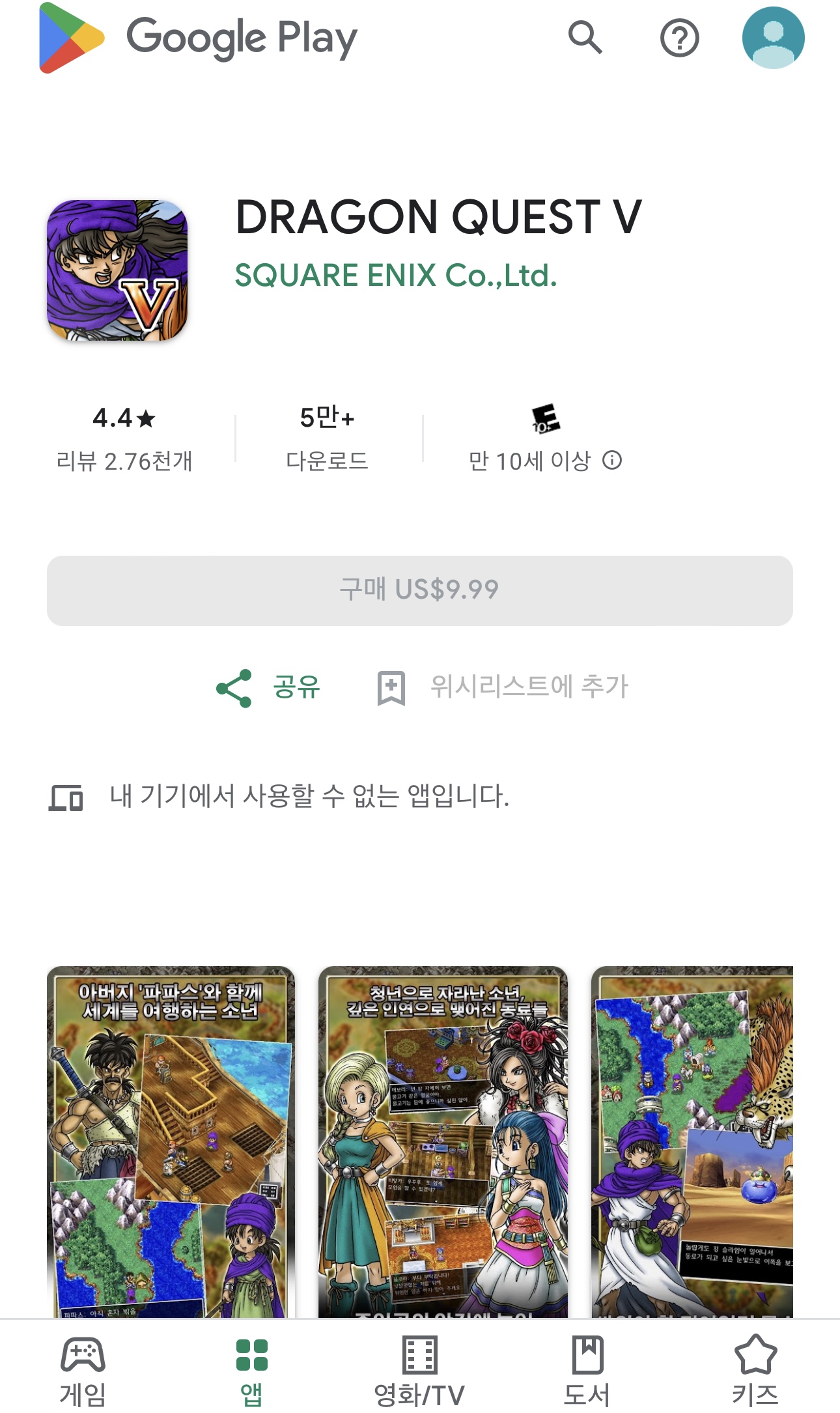840x1413 pixels.
Task: Open second screenshot showing three brides
Action: [443, 1140]
